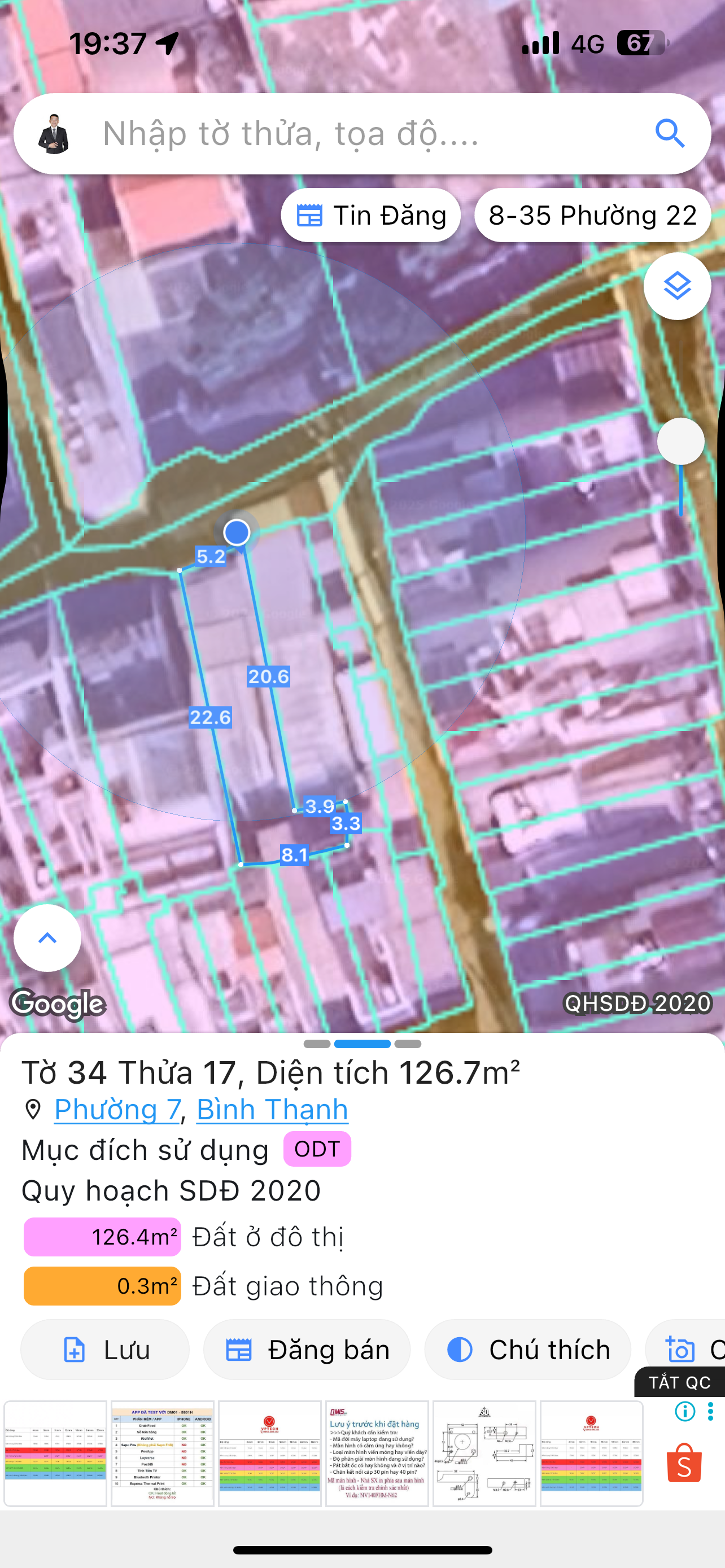The width and height of the screenshot is (725, 1568).
Task: Open the profile avatar
Action: tap(54, 134)
